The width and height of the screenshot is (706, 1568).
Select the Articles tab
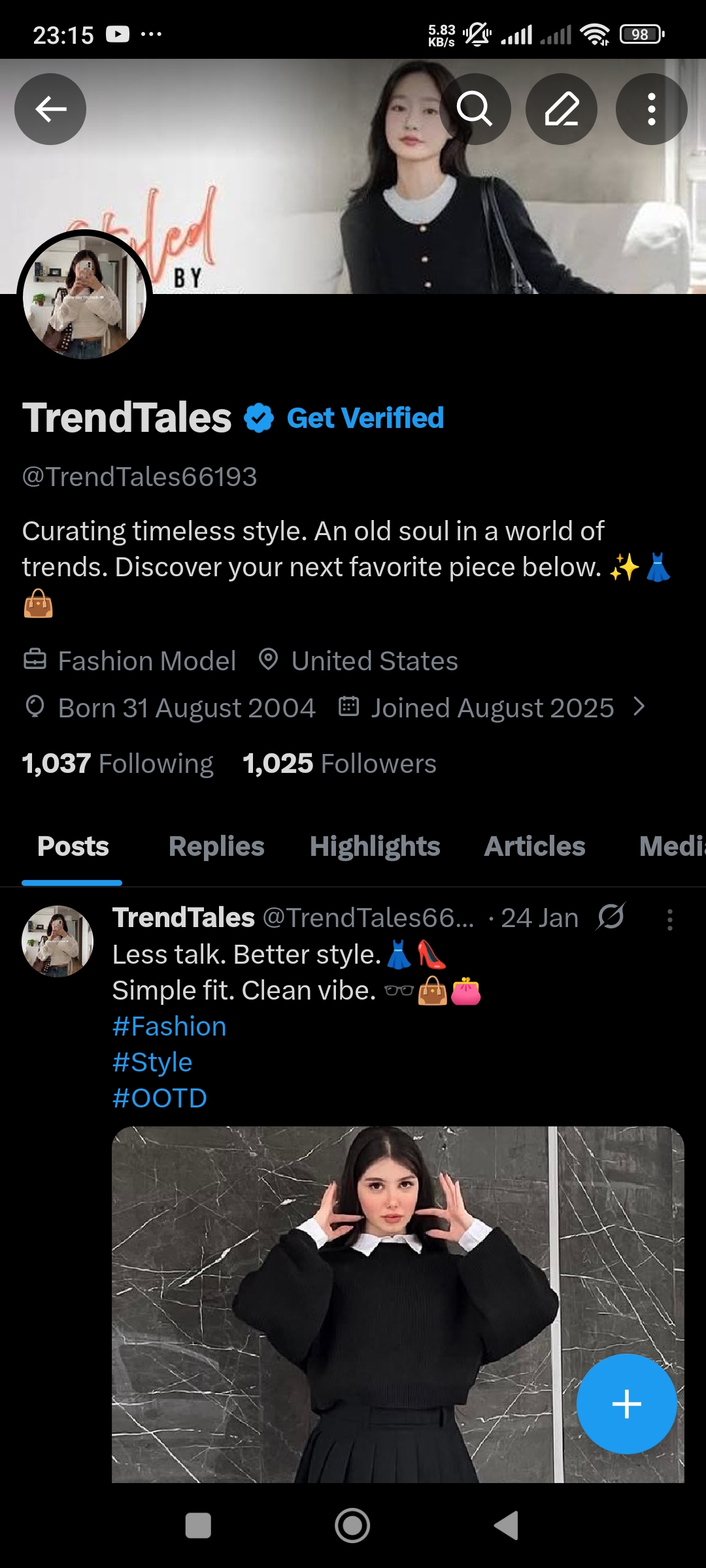tap(534, 846)
